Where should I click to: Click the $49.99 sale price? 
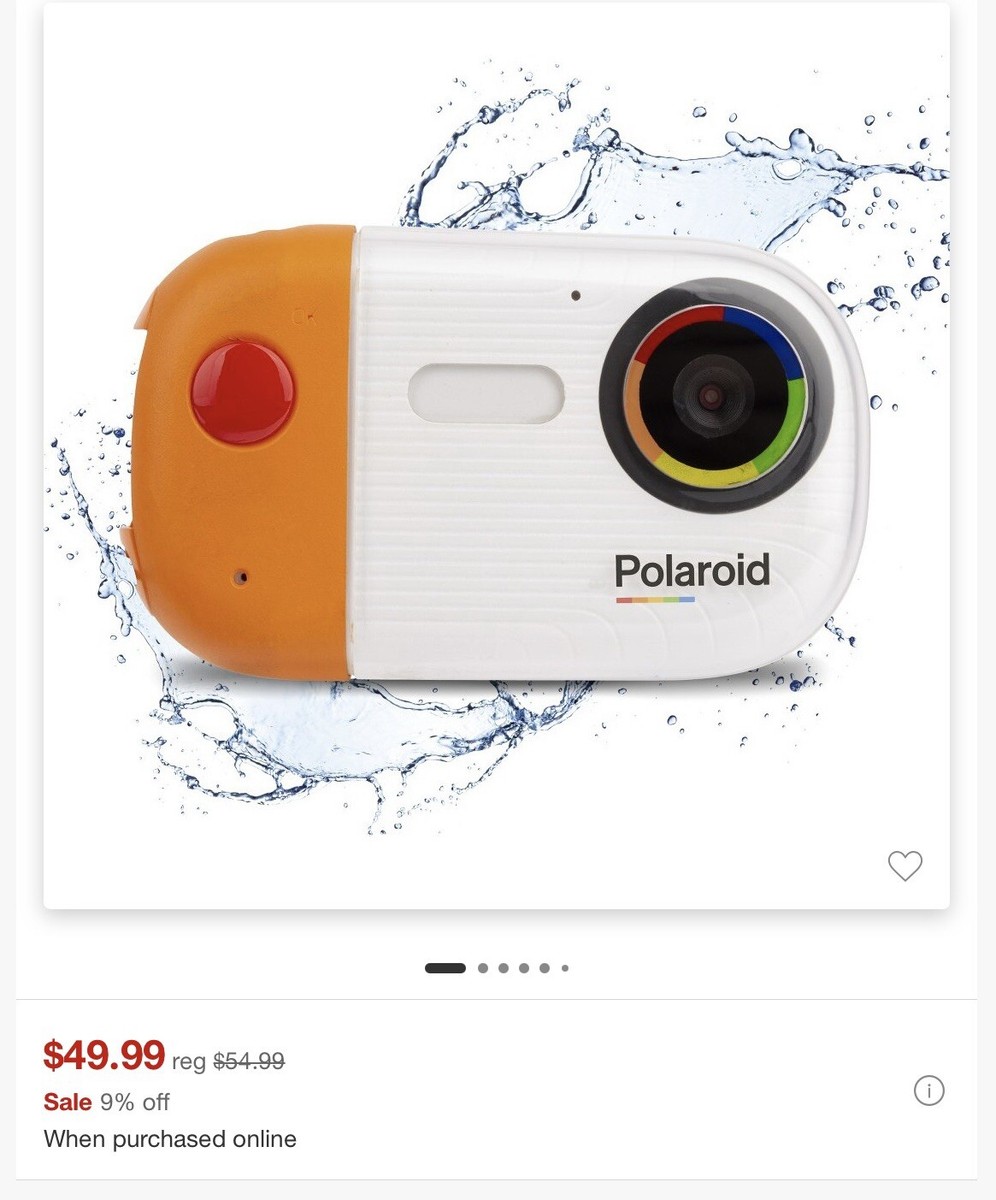click(x=103, y=1056)
